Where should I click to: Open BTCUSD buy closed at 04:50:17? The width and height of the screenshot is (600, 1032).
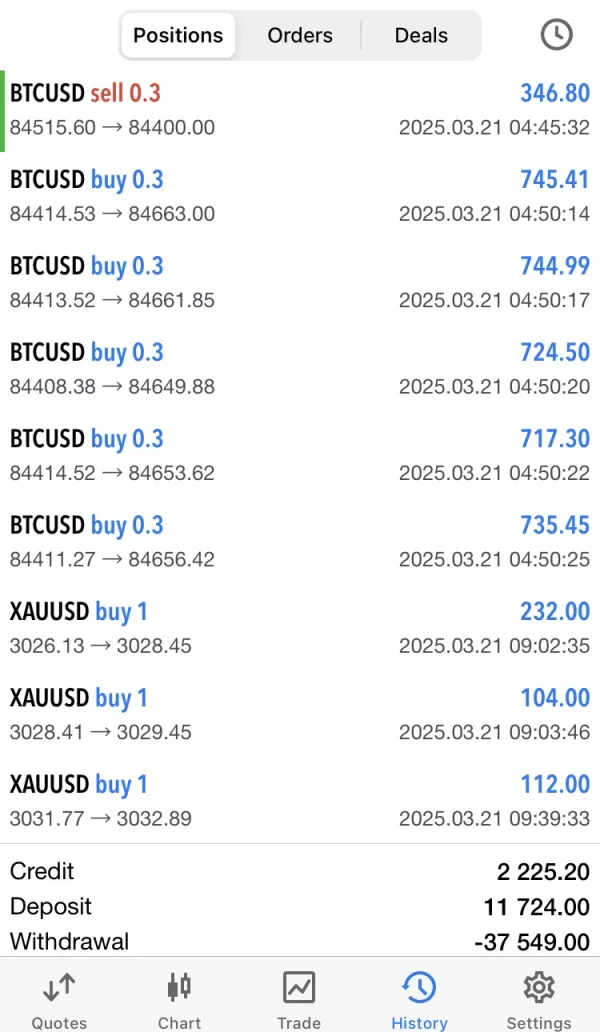coord(300,283)
